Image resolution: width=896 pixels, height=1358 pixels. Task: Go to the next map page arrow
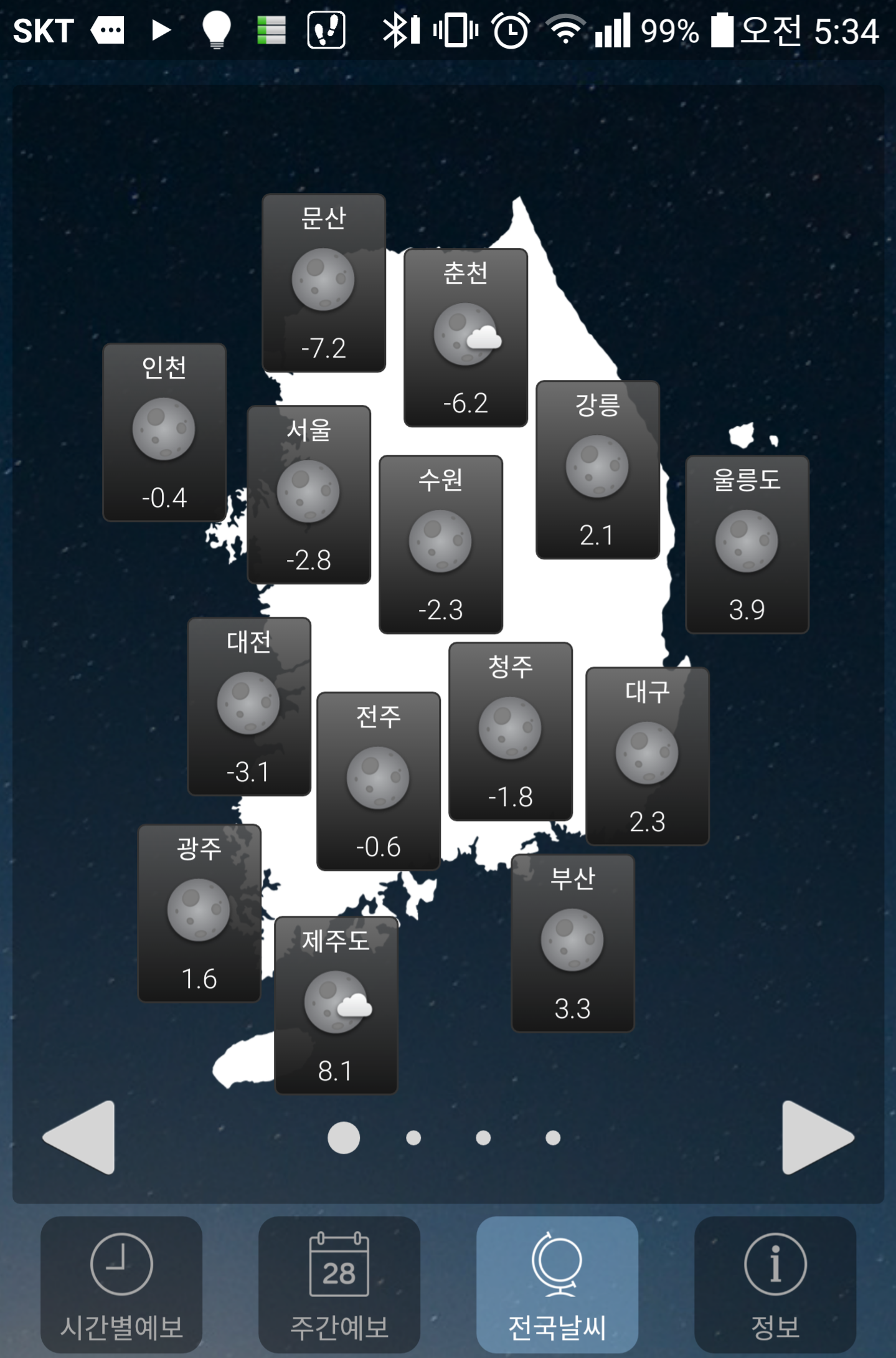pos(818,1137)
